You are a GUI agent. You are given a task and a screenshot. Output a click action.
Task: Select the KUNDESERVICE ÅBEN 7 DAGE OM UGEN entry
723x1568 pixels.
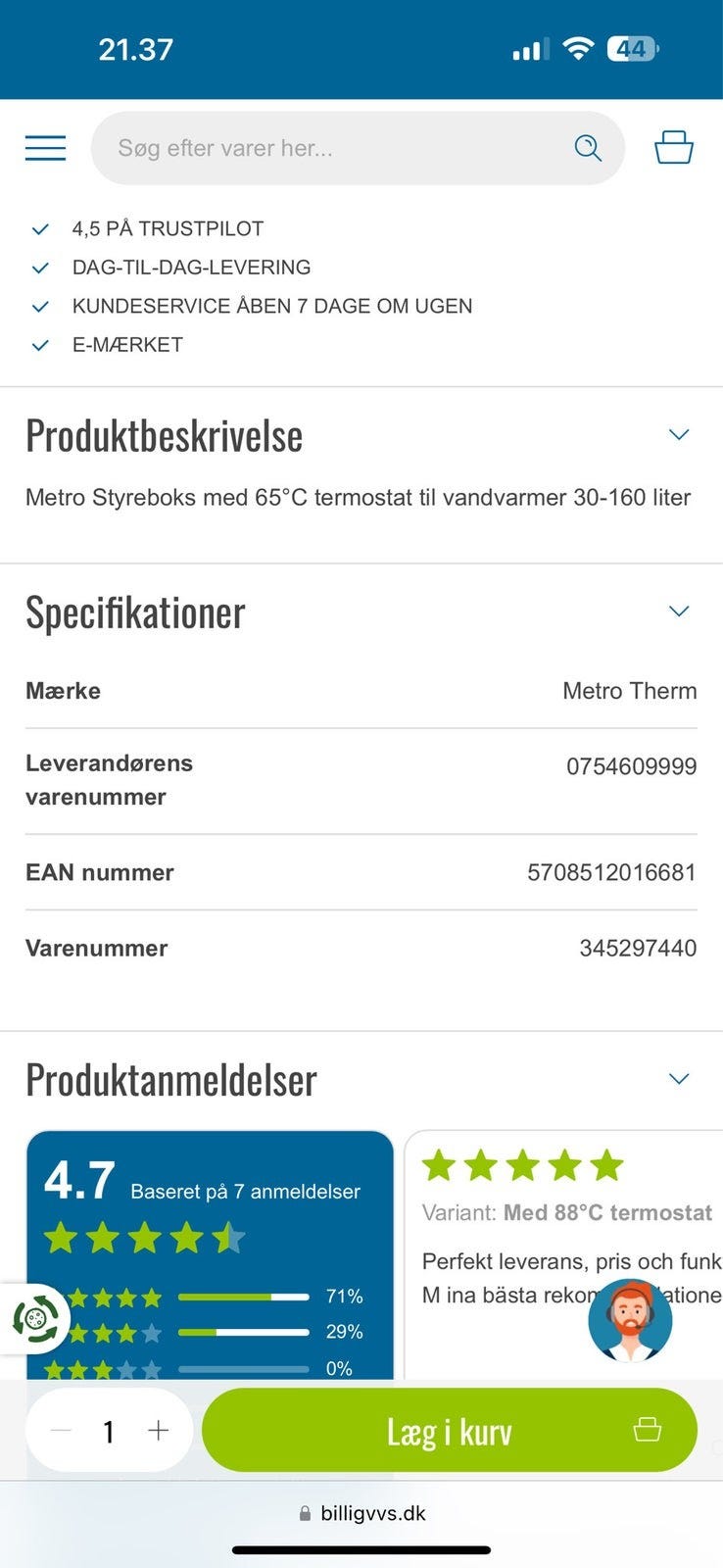(x=271, y=306)
